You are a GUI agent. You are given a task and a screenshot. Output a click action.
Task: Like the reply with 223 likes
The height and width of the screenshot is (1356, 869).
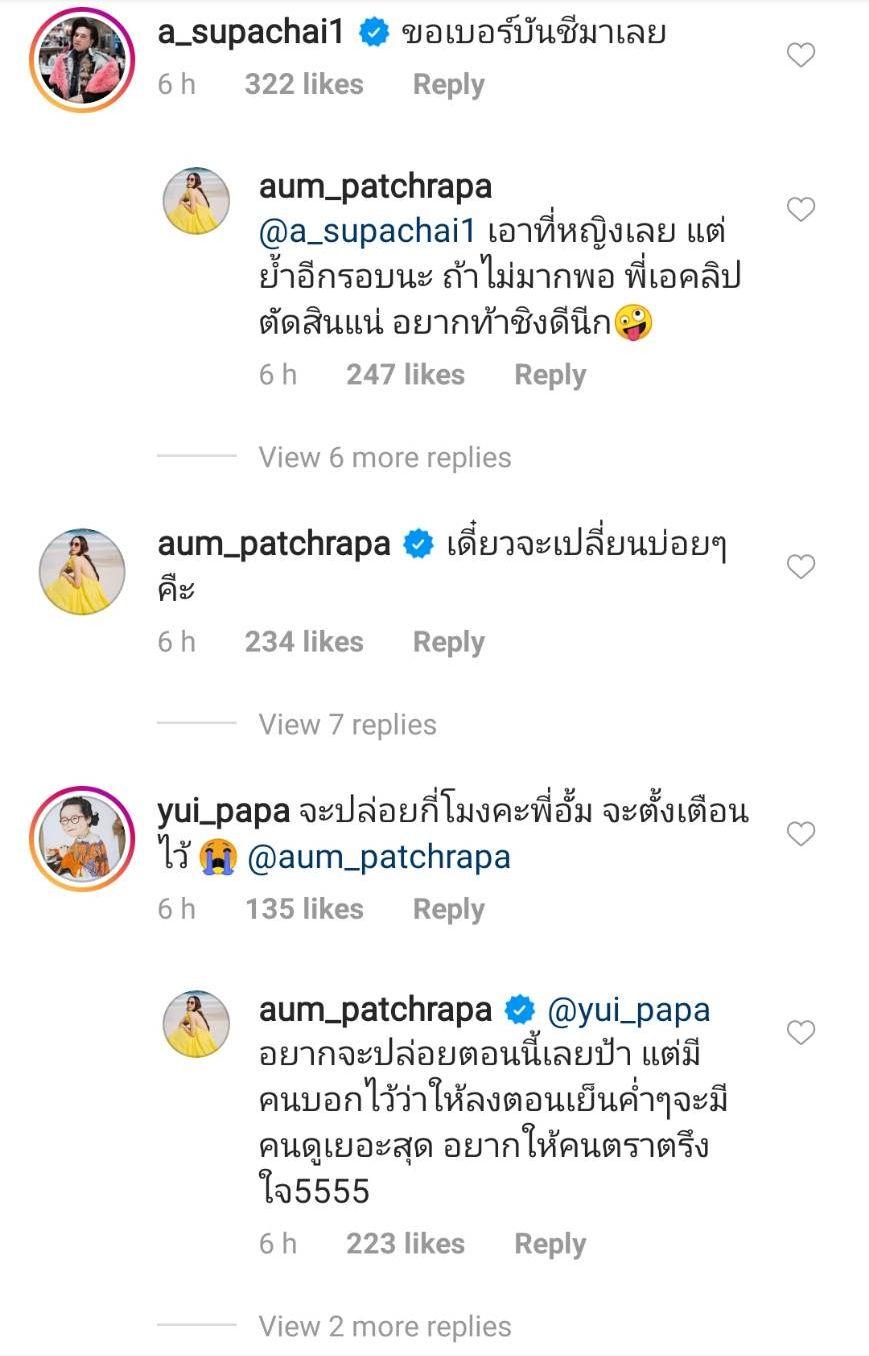click(x=801, y=1032)
